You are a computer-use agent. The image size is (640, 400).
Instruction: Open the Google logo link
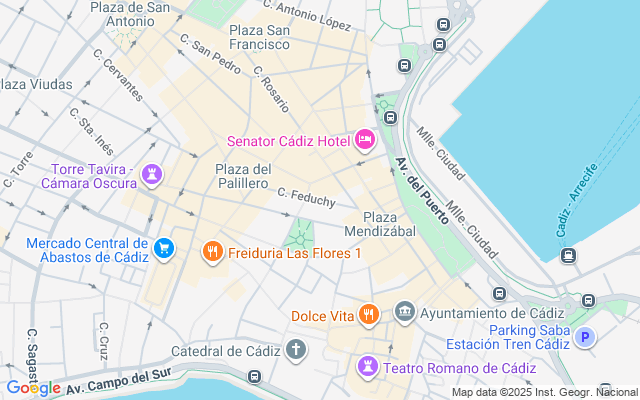click(33, 388)
